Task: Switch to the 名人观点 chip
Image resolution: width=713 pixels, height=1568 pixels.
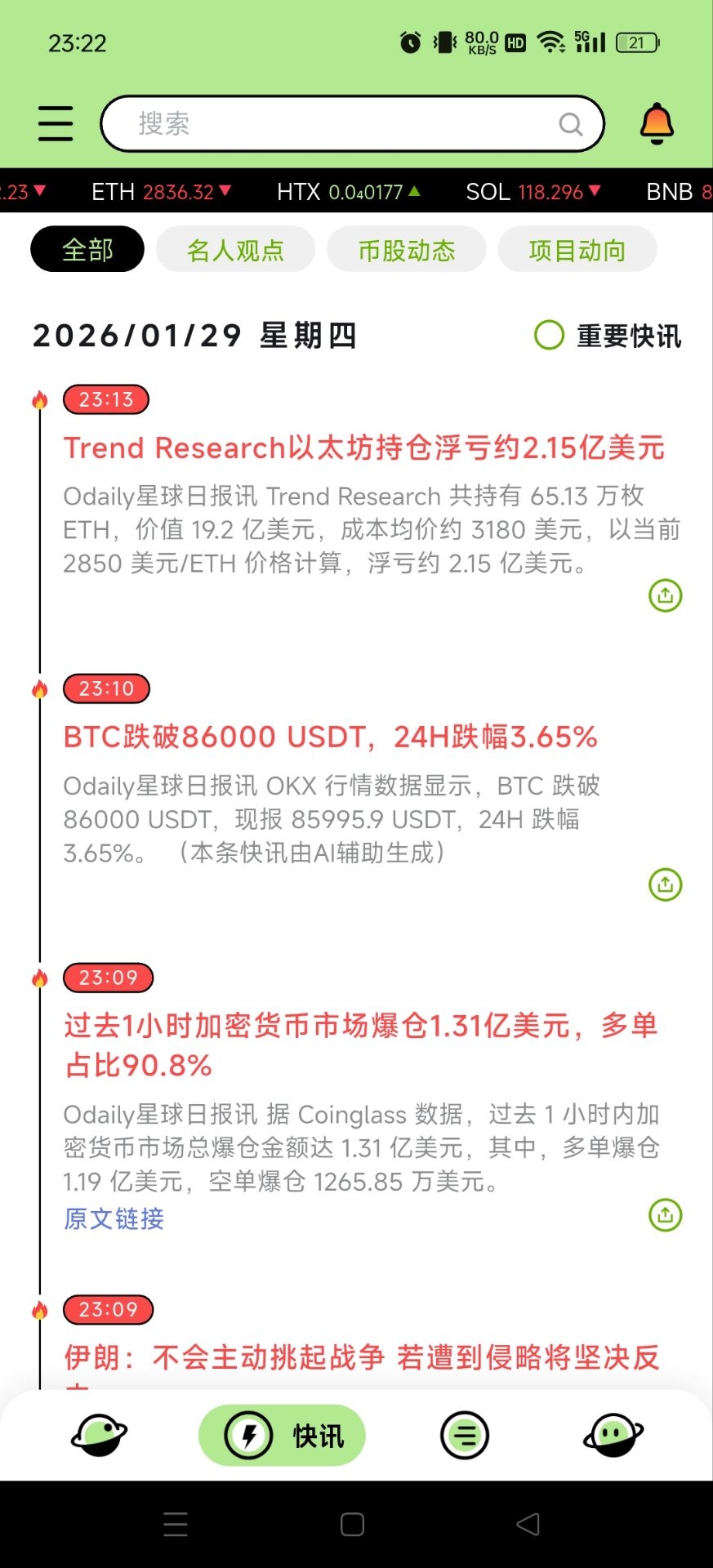Action: (235, 249)
